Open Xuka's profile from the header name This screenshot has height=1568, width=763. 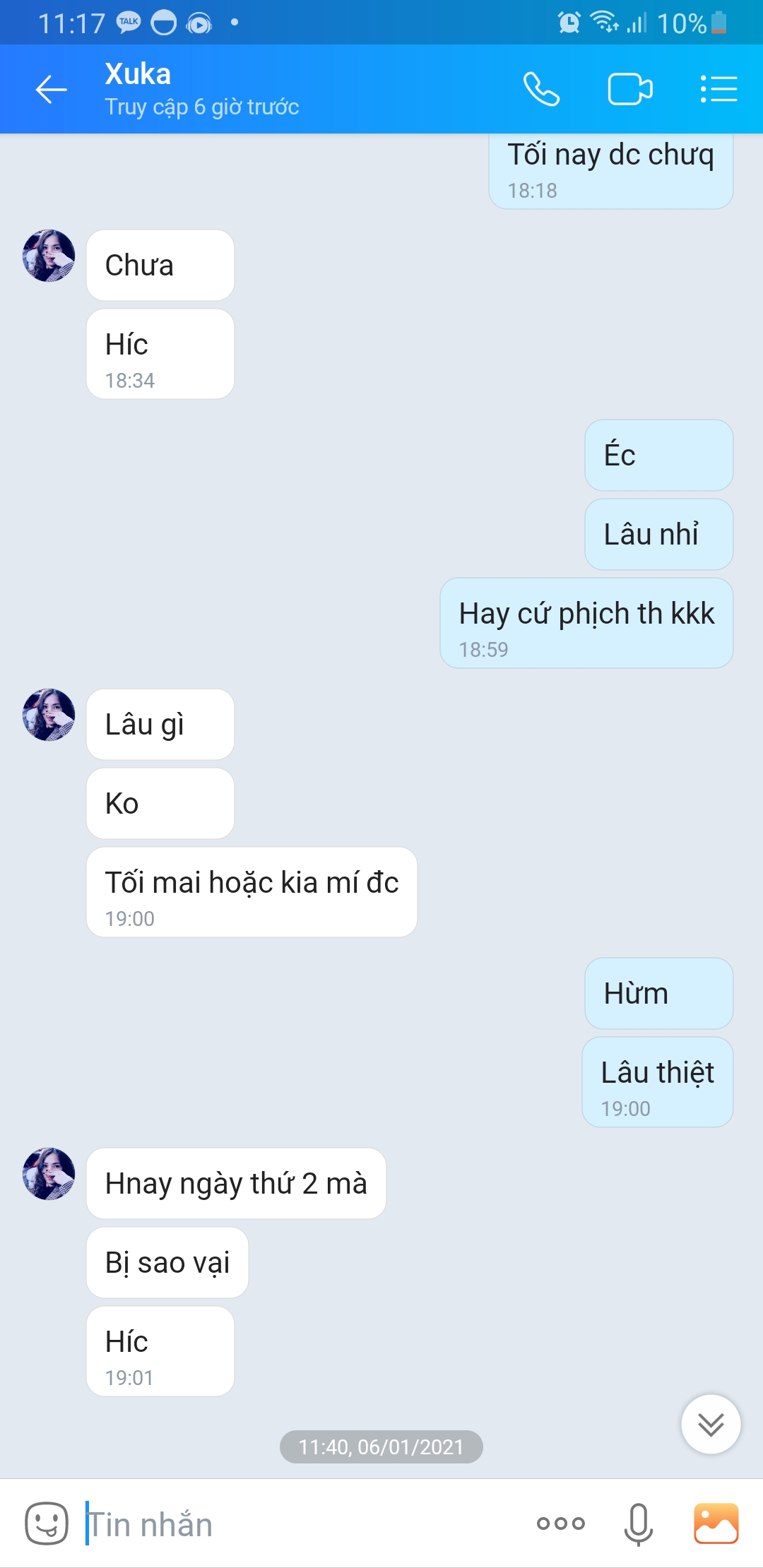138,74
